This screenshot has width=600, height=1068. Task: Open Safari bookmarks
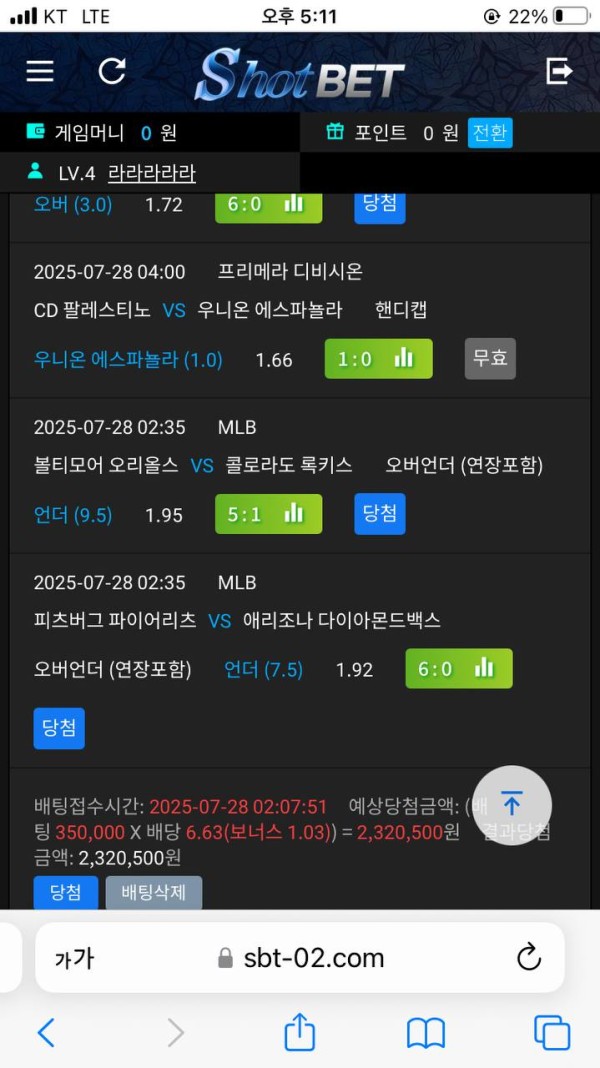click(426, 1032)
